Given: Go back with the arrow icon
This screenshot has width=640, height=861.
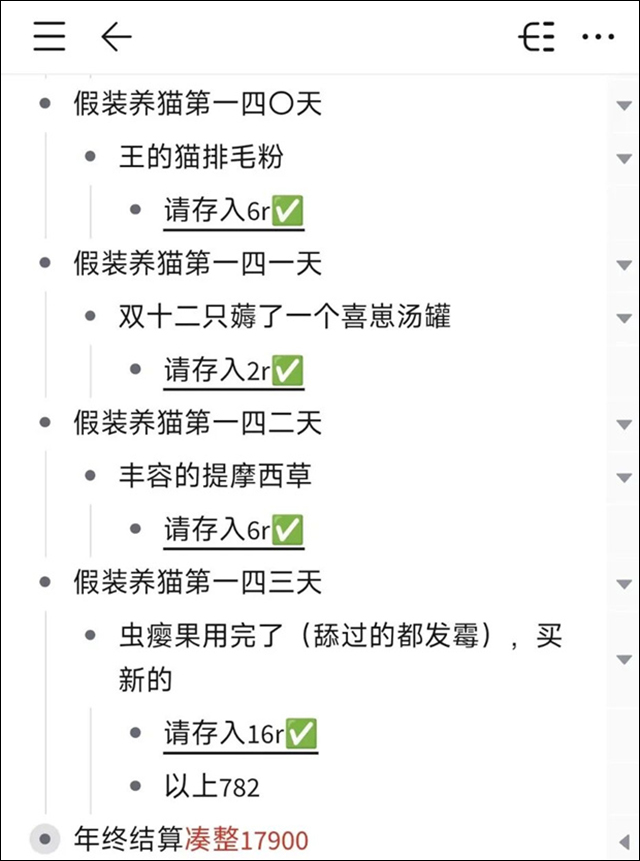Looking at the screenshot, I should click(x=116, y=37).
